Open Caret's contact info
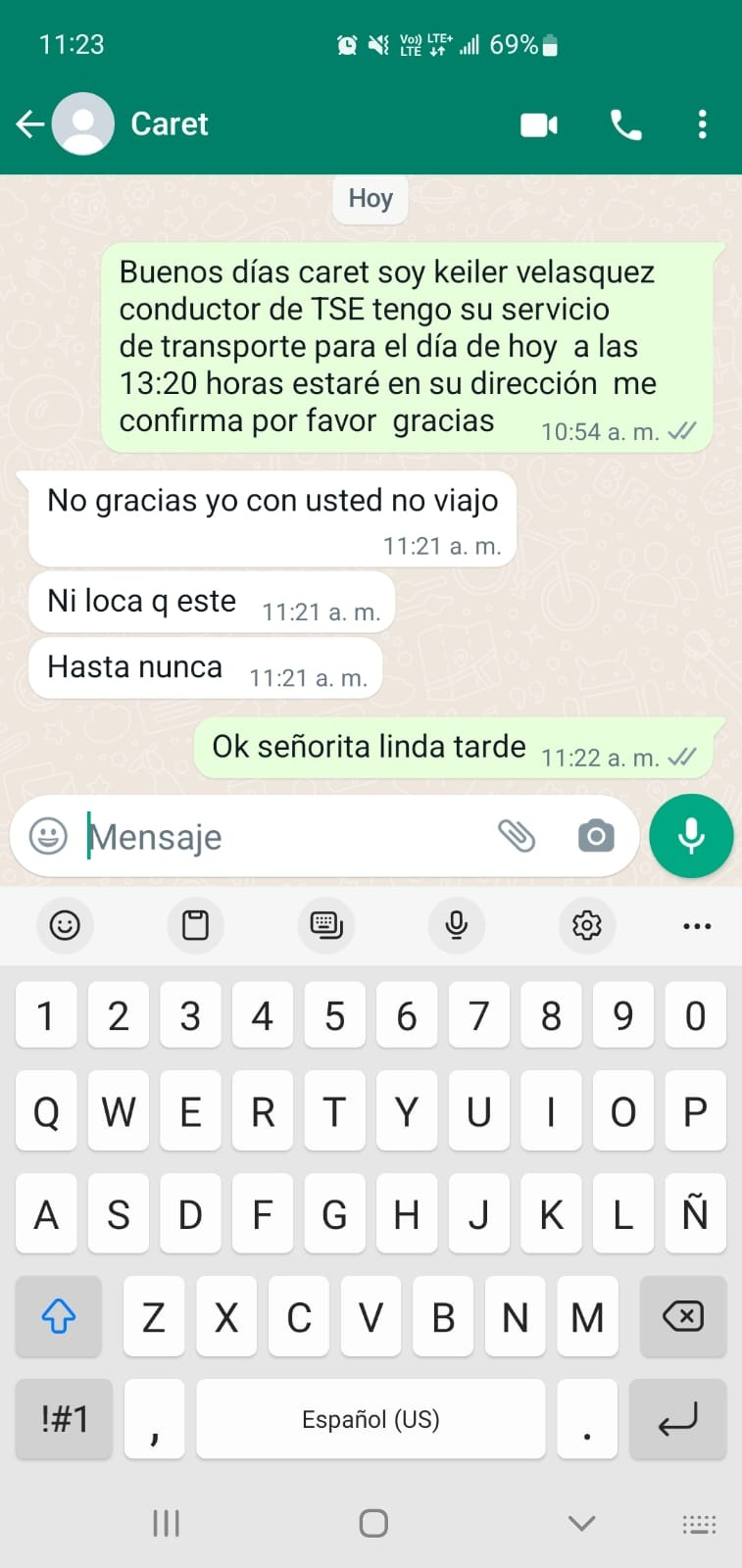 (170, 124)
